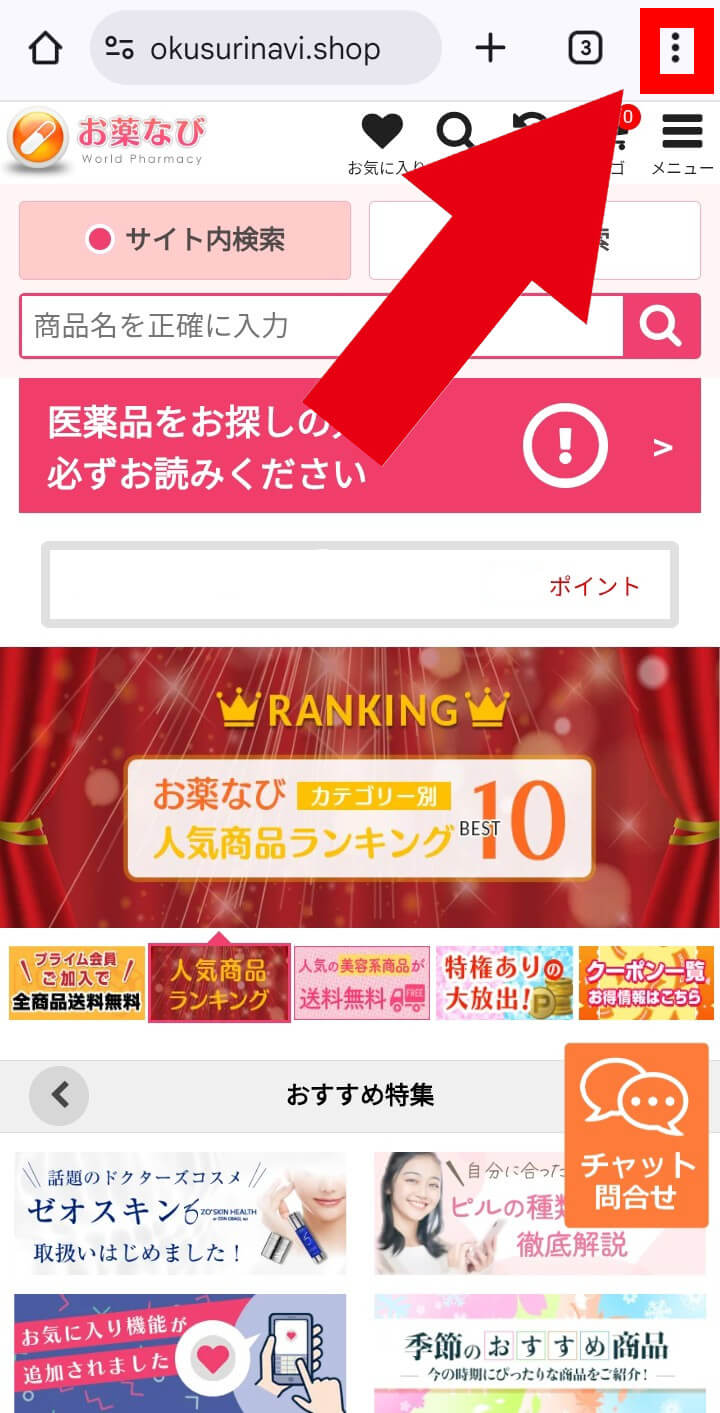The image size is (720, 1413).
Task: Go to the browser home page
Action: coord(45,48)
